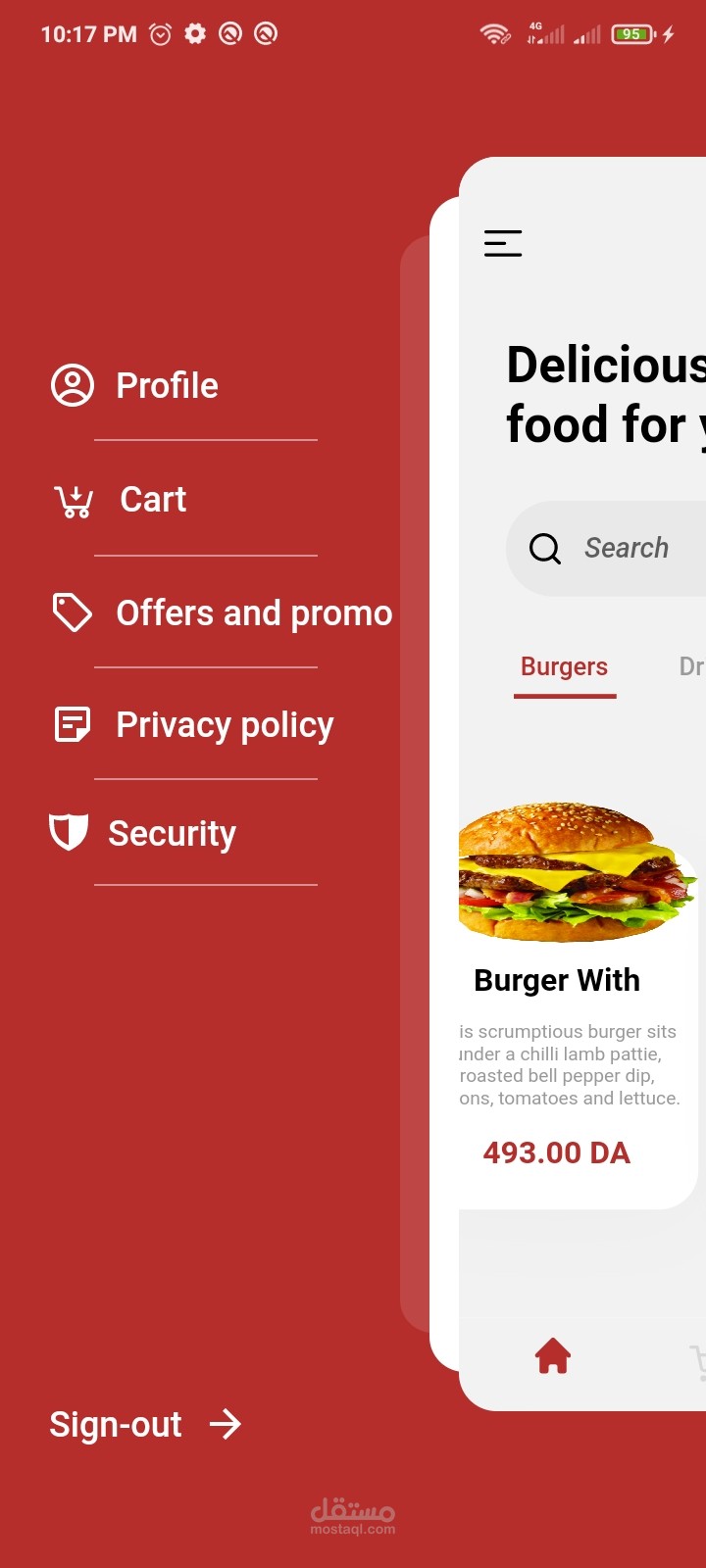Select the Burgers category tab
Image resolution: width=706 pixels, height=1568 pixels.
pyautogui.click(x=564, y=667)
